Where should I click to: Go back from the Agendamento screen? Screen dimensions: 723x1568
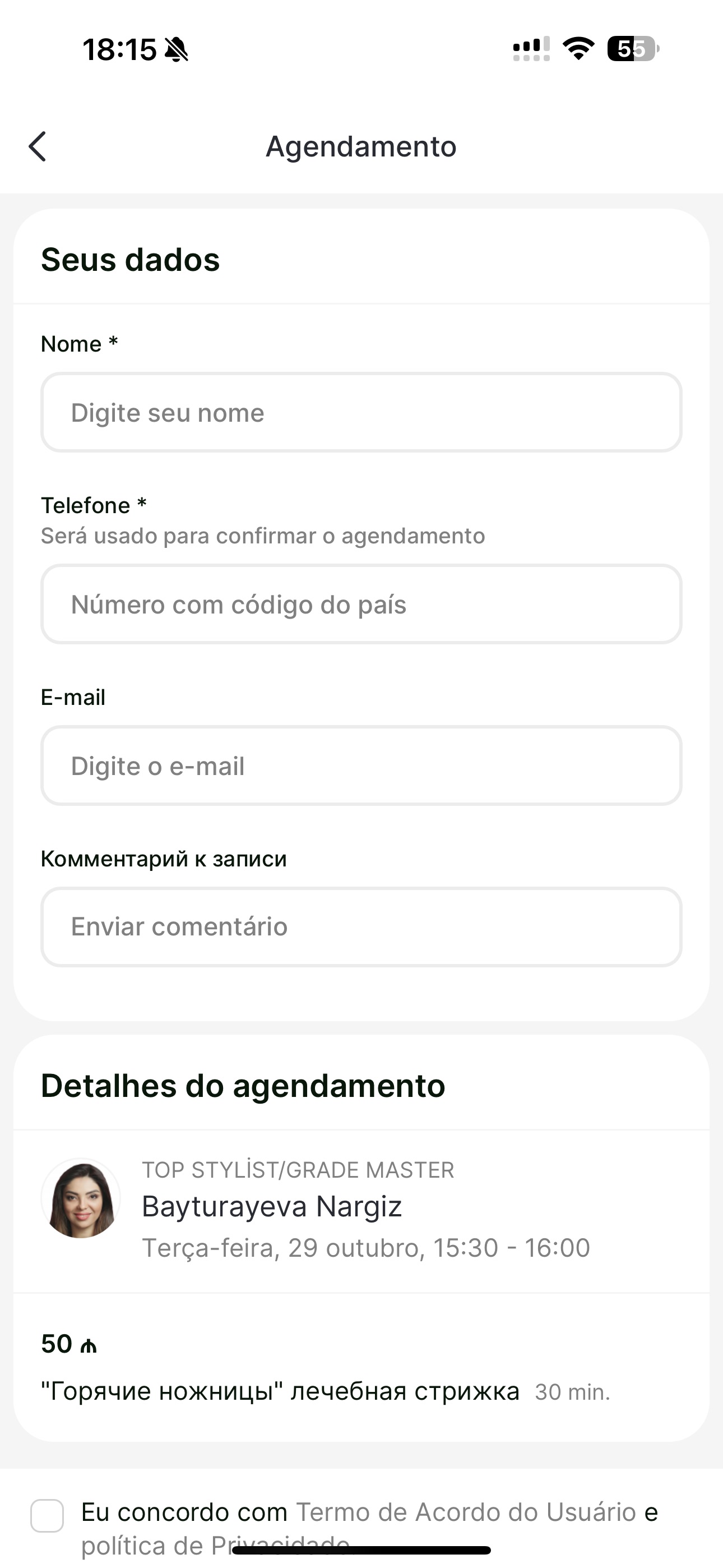click(38, 147)
